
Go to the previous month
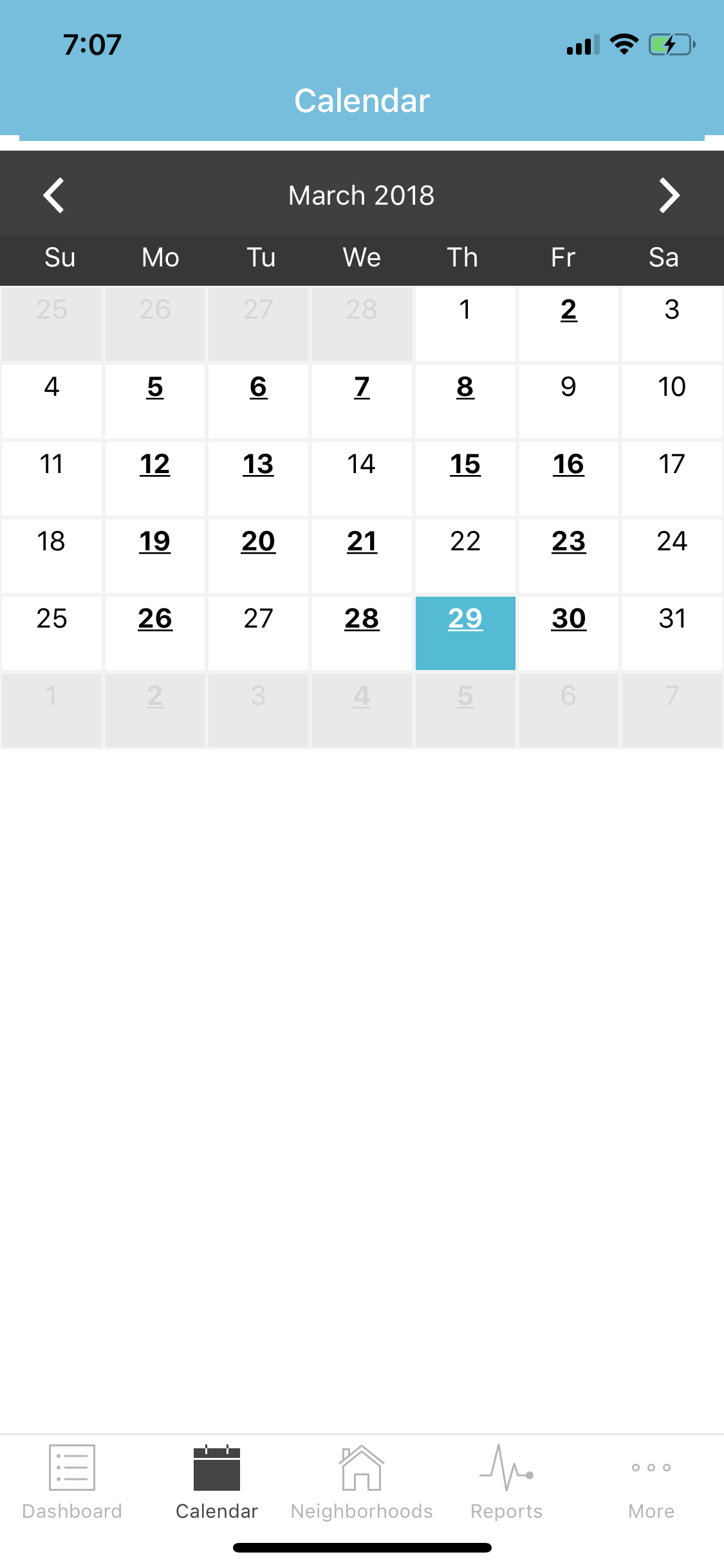click(54, 195)
